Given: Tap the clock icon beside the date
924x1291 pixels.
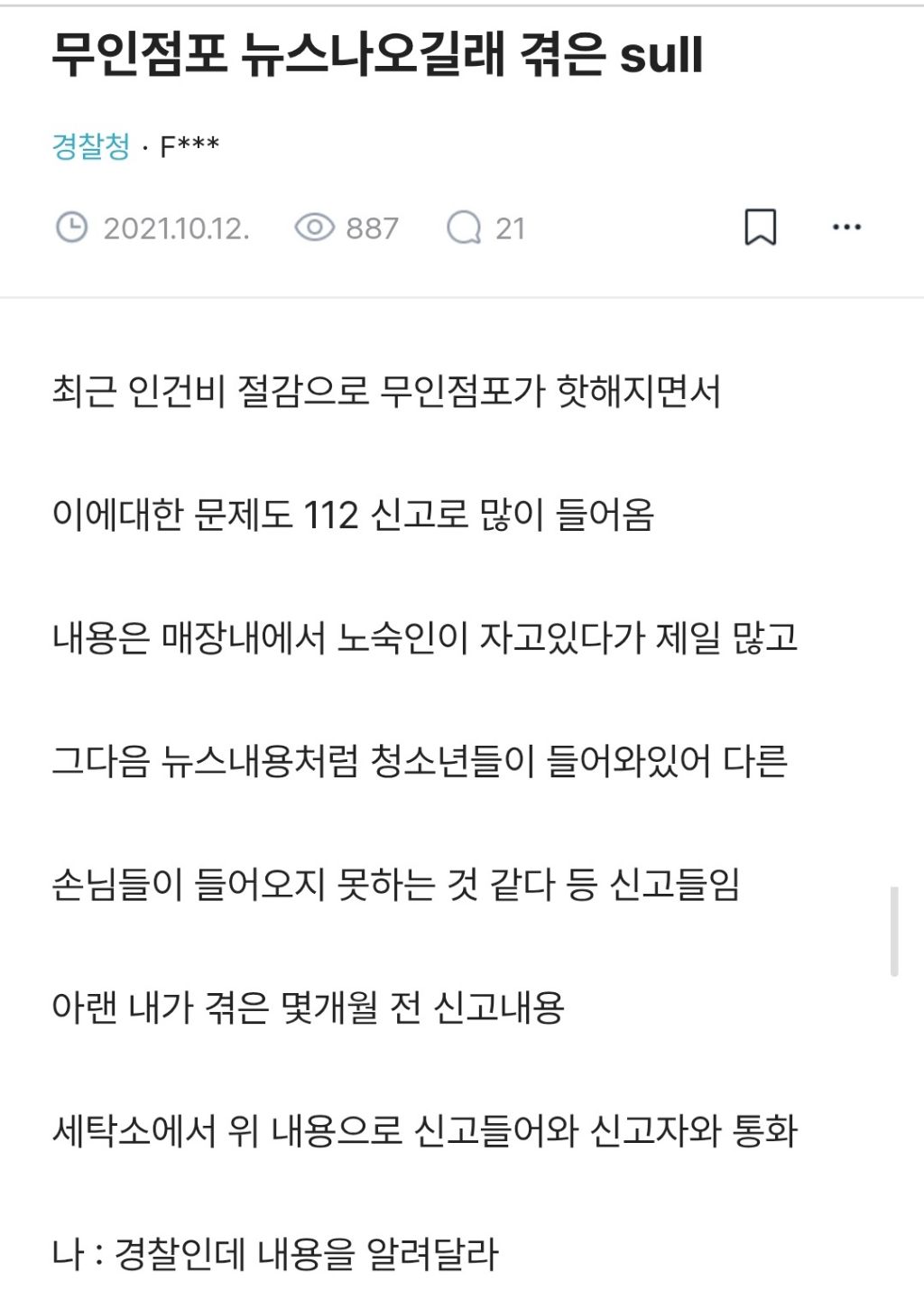Looking at the screenshot, I should 72,228.
